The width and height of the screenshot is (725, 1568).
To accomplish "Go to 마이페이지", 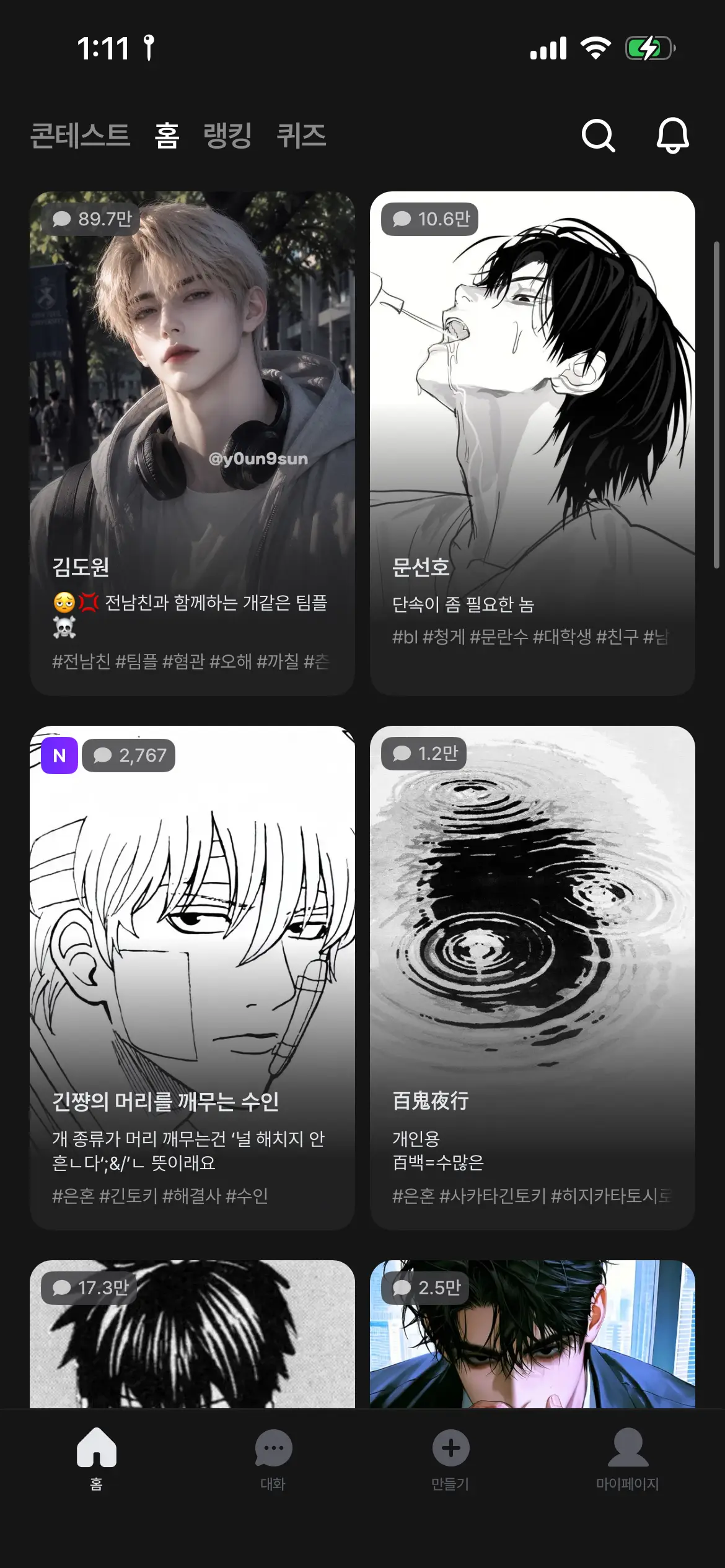I will click(x=628, y=1459).
